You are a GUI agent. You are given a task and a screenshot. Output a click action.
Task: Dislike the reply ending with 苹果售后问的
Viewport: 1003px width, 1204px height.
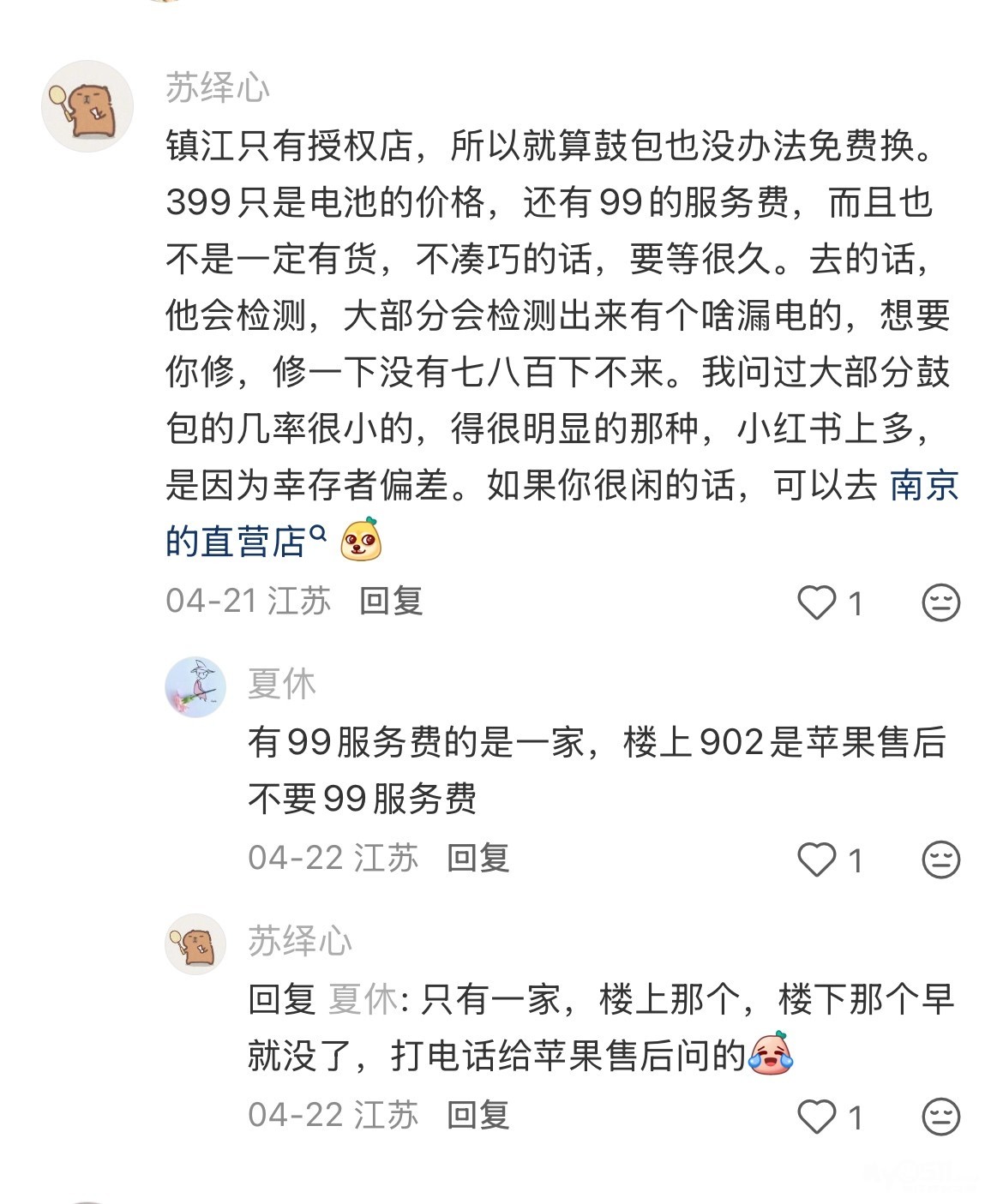[940, 1117]
